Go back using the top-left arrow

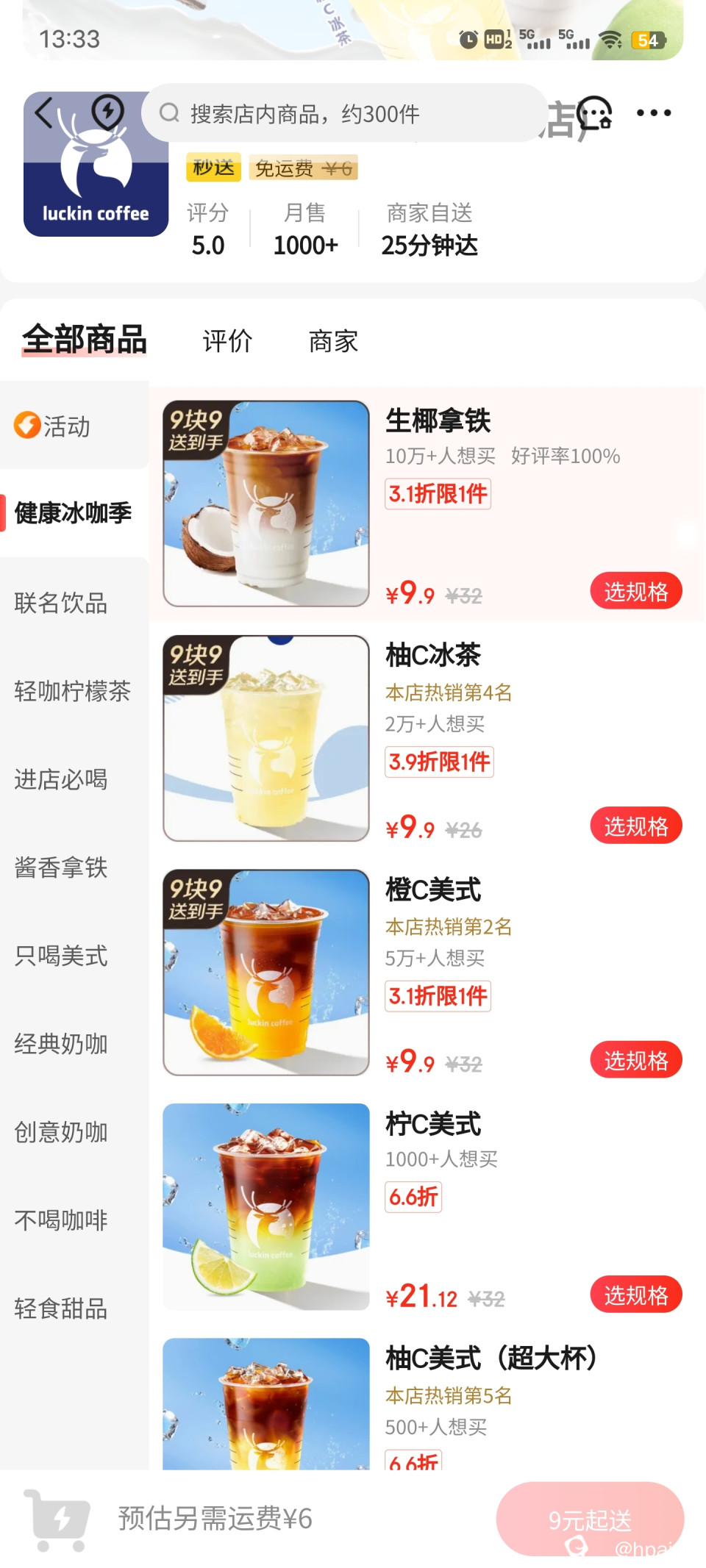(45, 112)
